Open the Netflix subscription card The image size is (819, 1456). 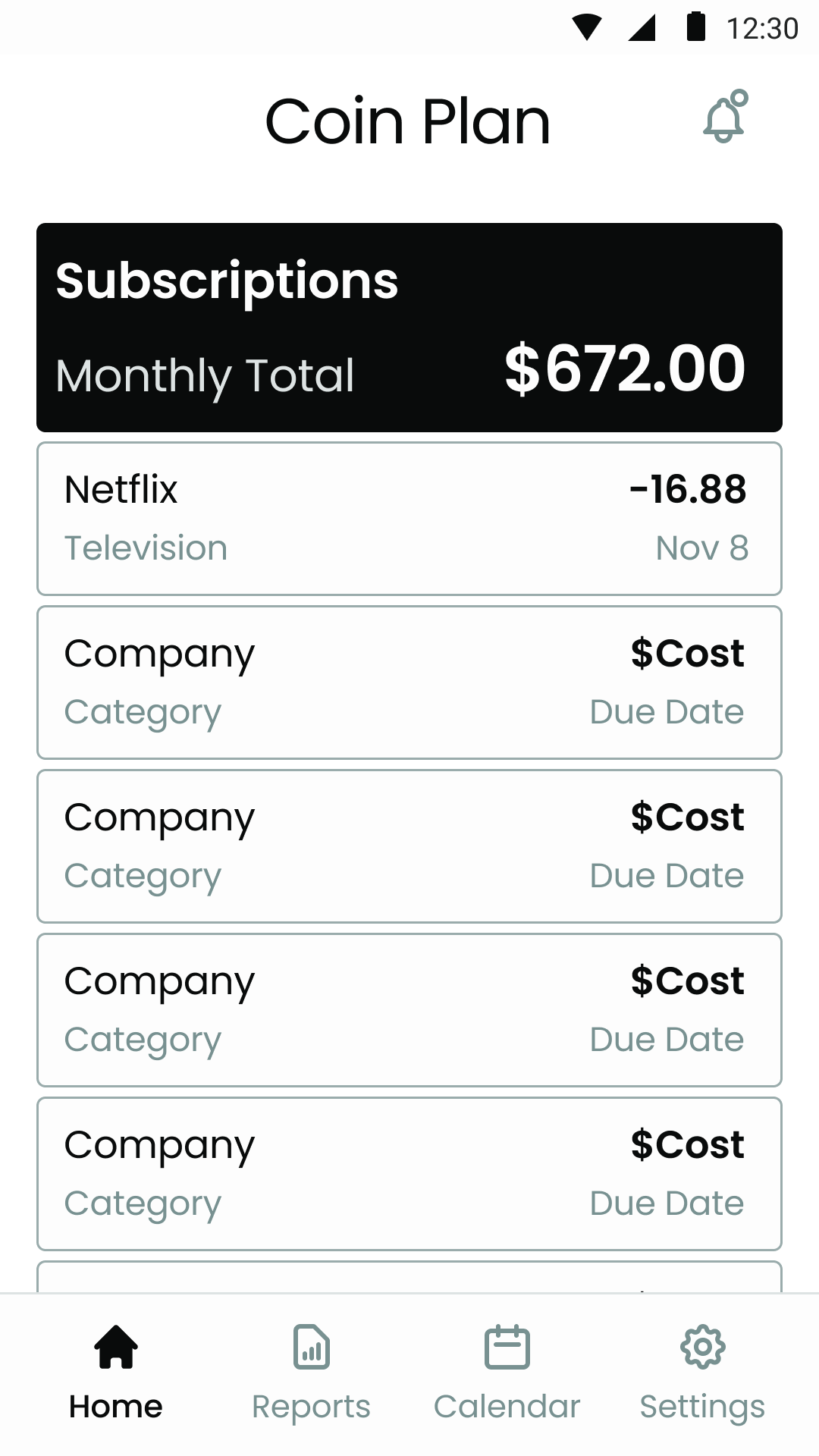pyautogui.click(x=409, y=519)
